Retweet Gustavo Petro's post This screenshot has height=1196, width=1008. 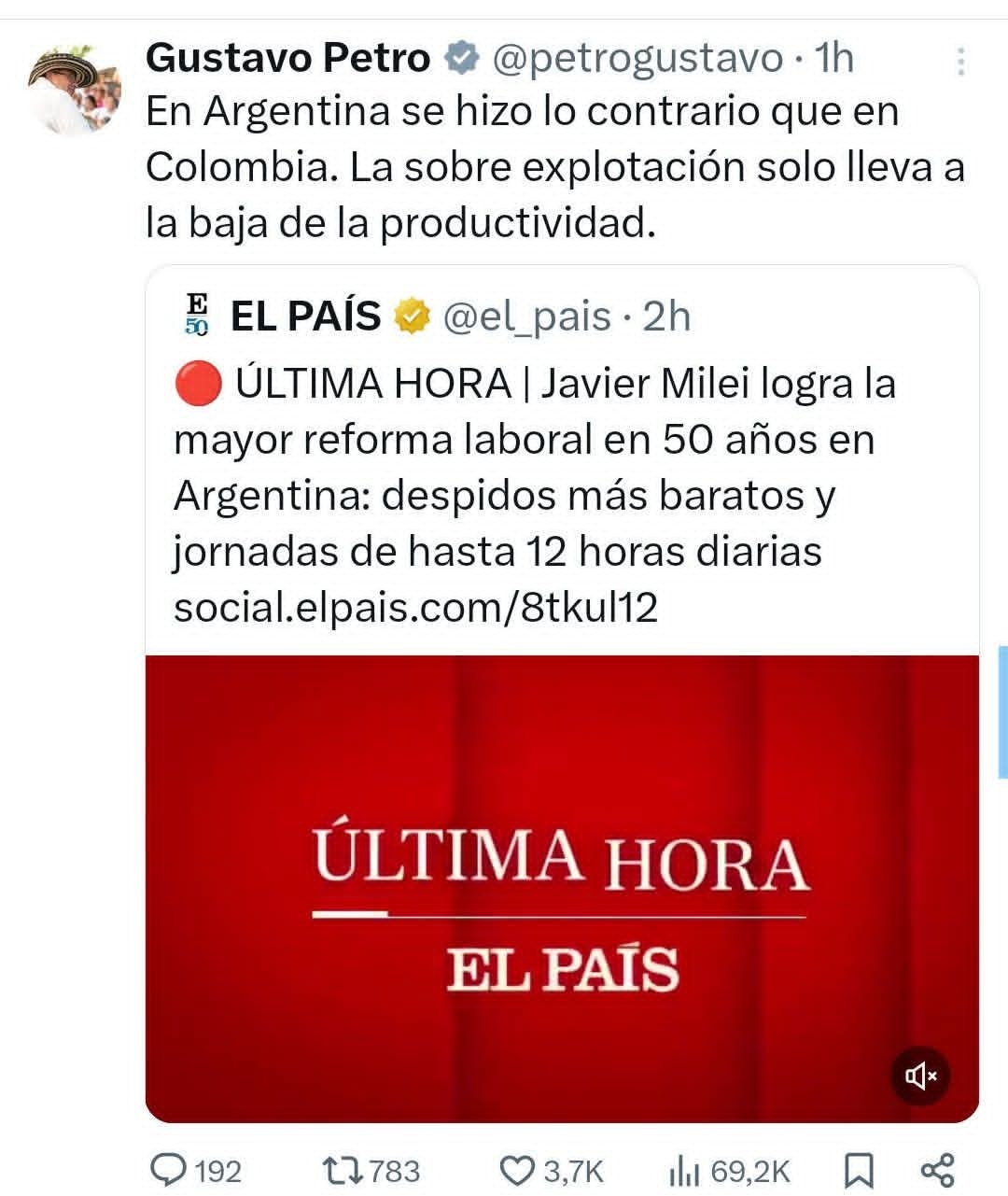pos(342,1169)
